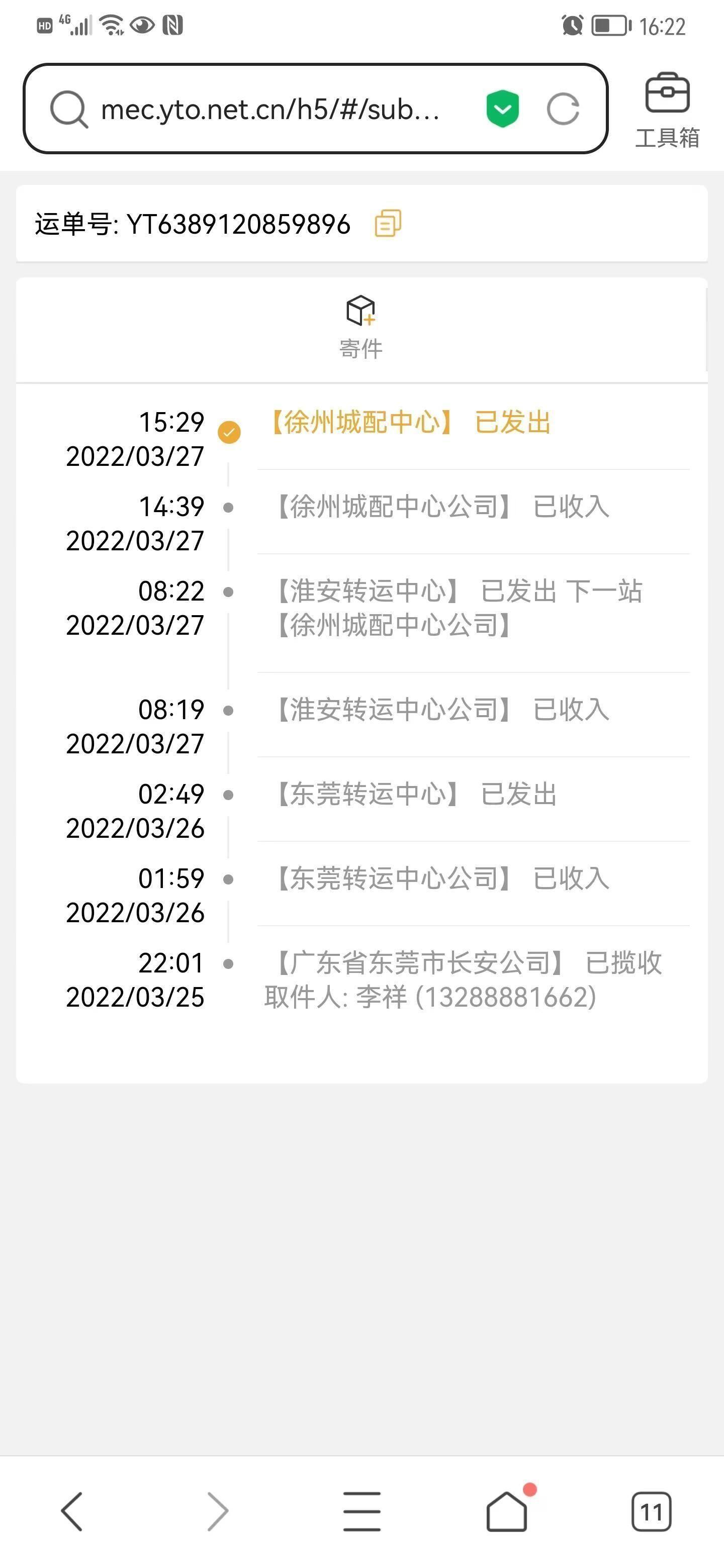The image size is (724, 1568).
Task: Go forward to next page
Action: [217, 1511]
